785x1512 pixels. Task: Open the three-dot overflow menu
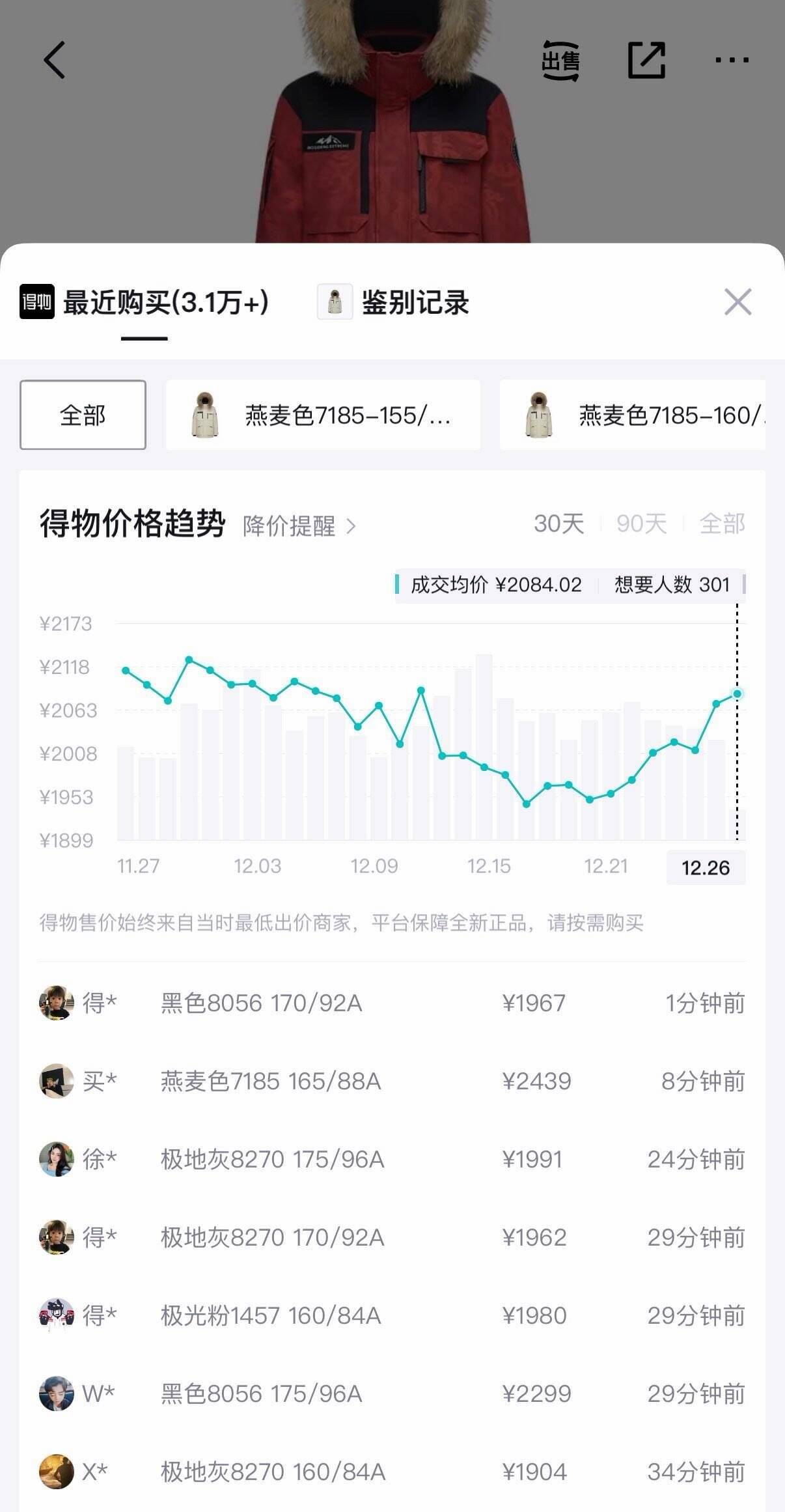coord(732,61)
